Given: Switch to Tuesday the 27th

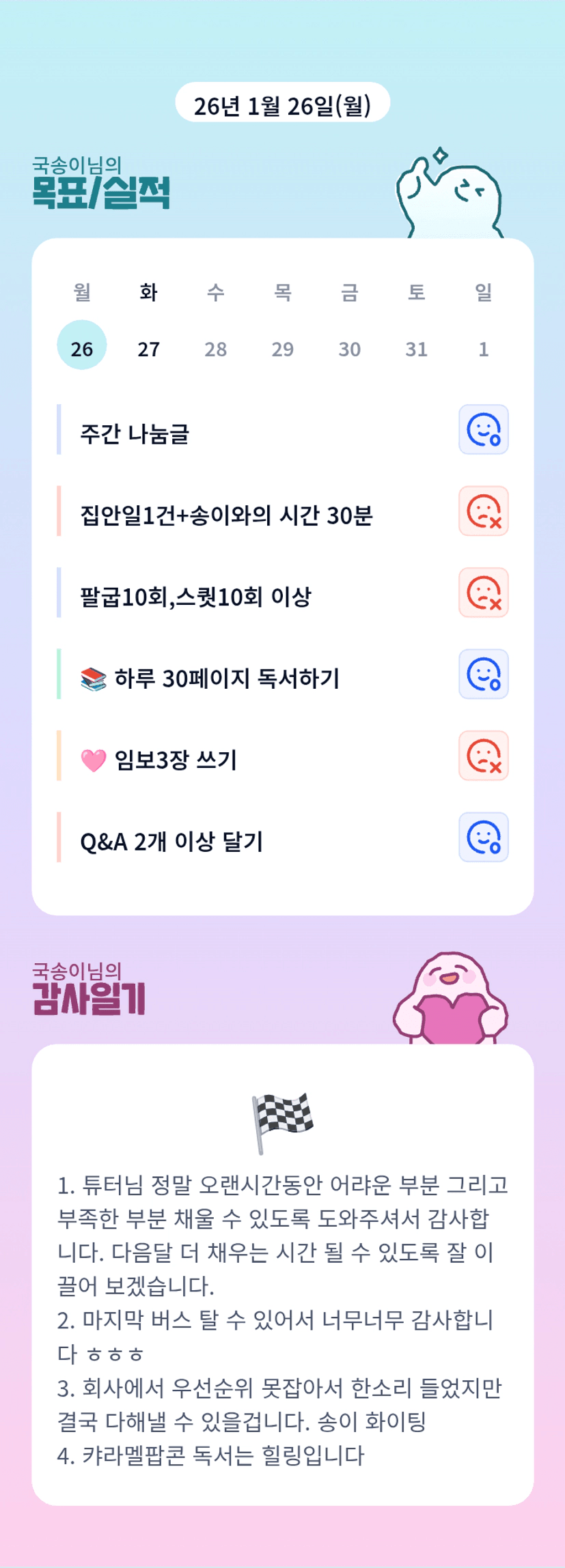Looking at the screenshot, I should pyautogui.click(x=148, y=348).
